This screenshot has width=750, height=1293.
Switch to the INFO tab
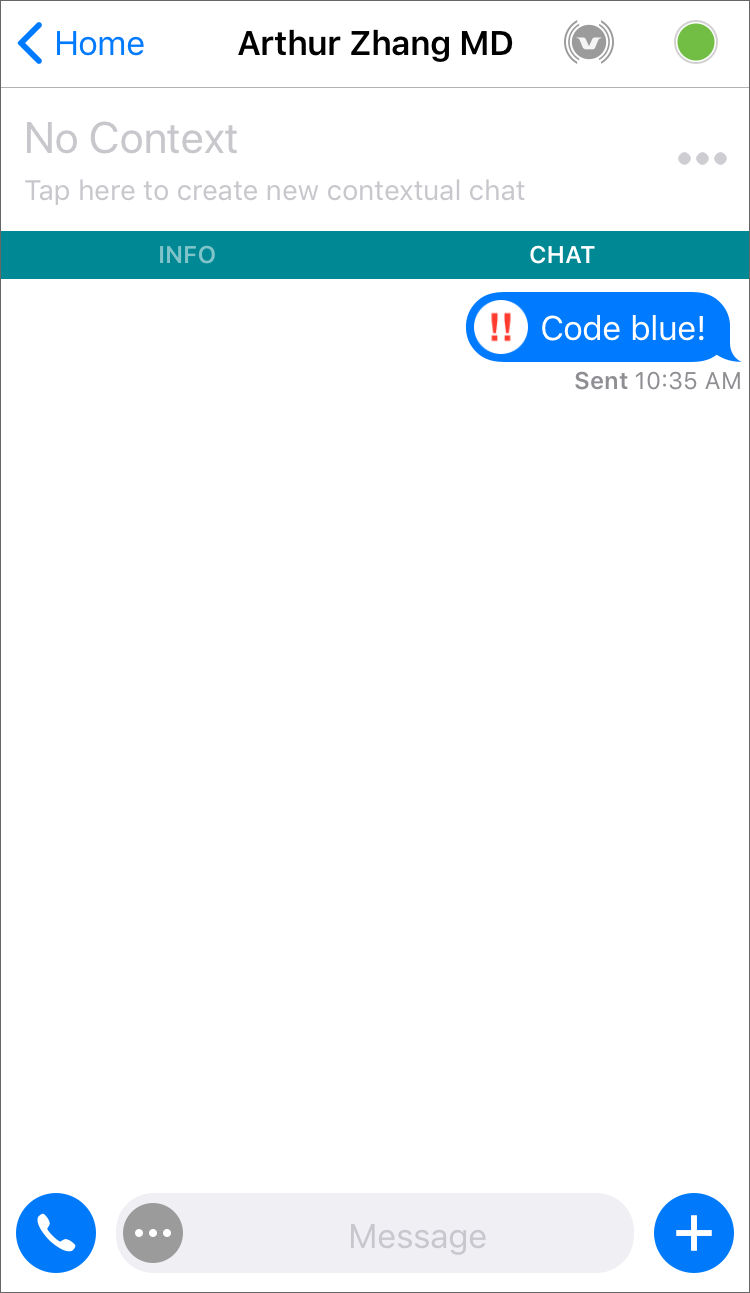point(187,255)
